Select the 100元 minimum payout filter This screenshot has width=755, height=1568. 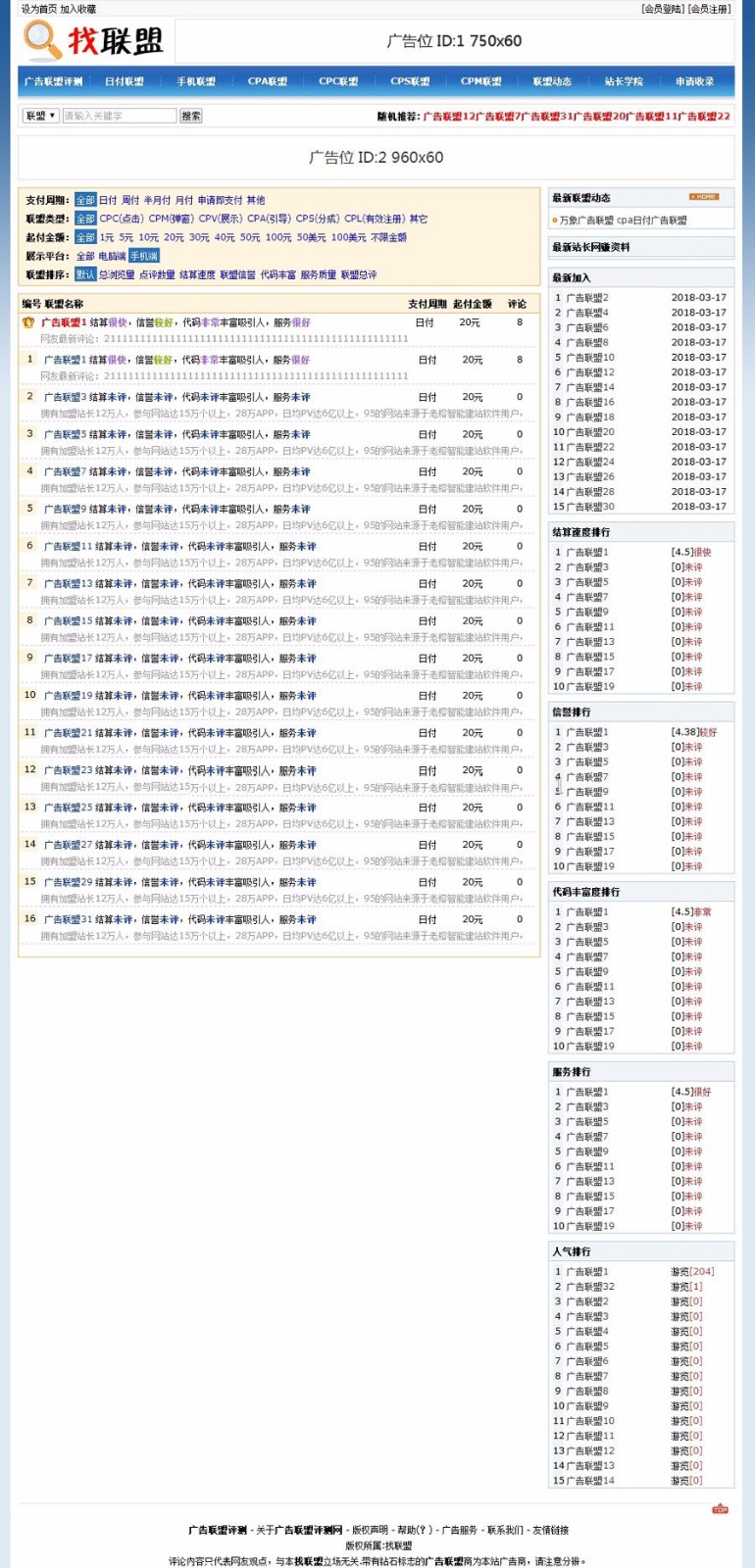(278, 237)
